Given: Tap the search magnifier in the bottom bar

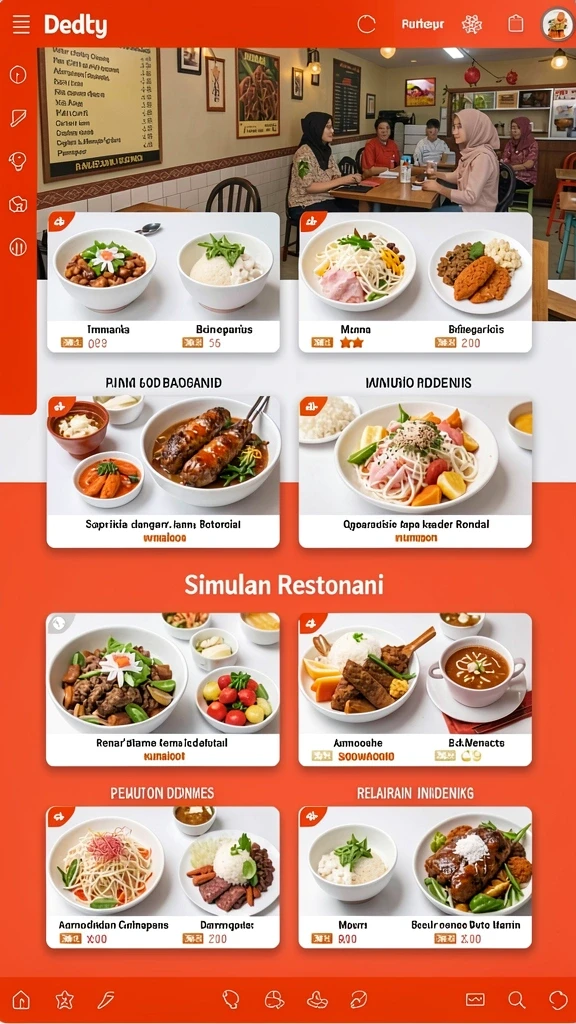Looking at the screenshot, I should click(x=517, y=999).
